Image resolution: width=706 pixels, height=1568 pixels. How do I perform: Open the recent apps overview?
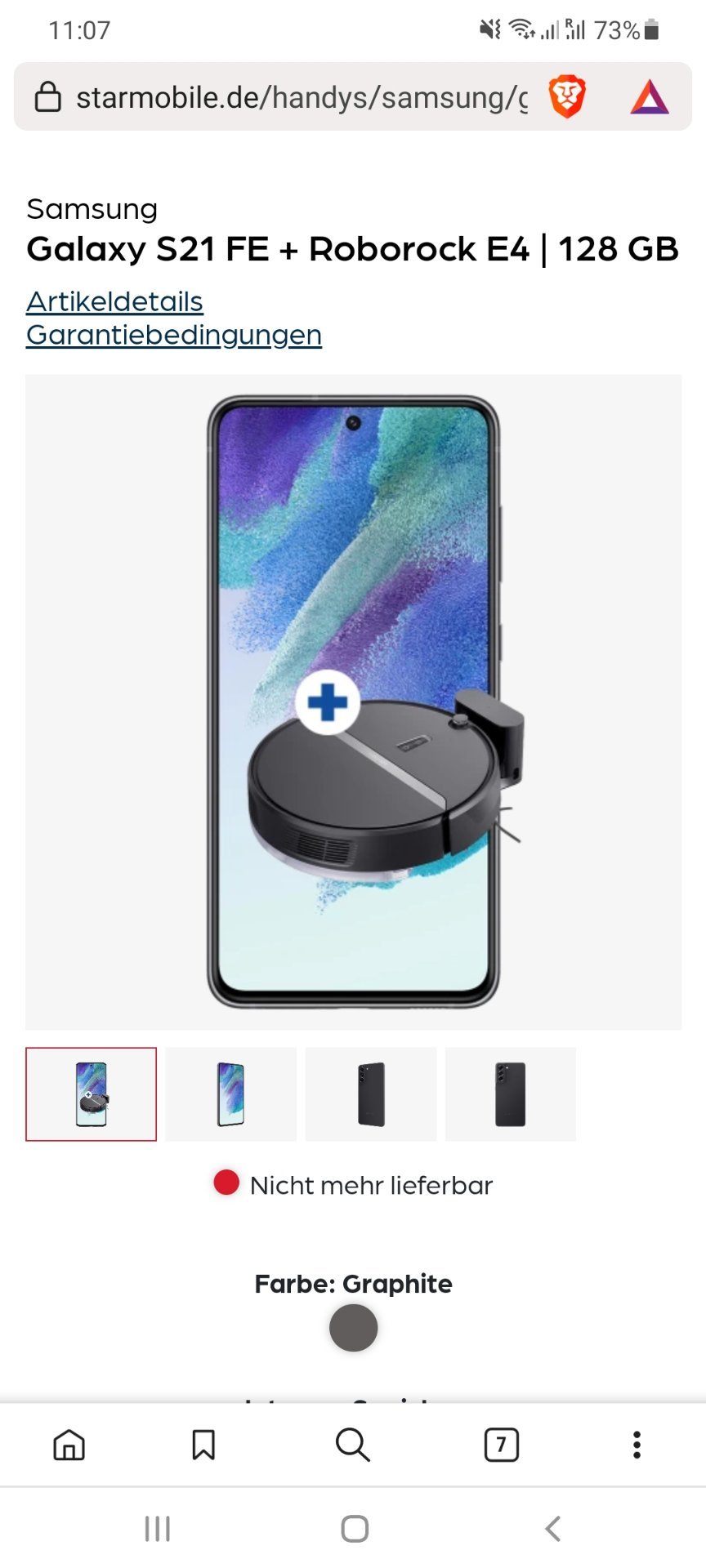click(x=157, y=1529)
